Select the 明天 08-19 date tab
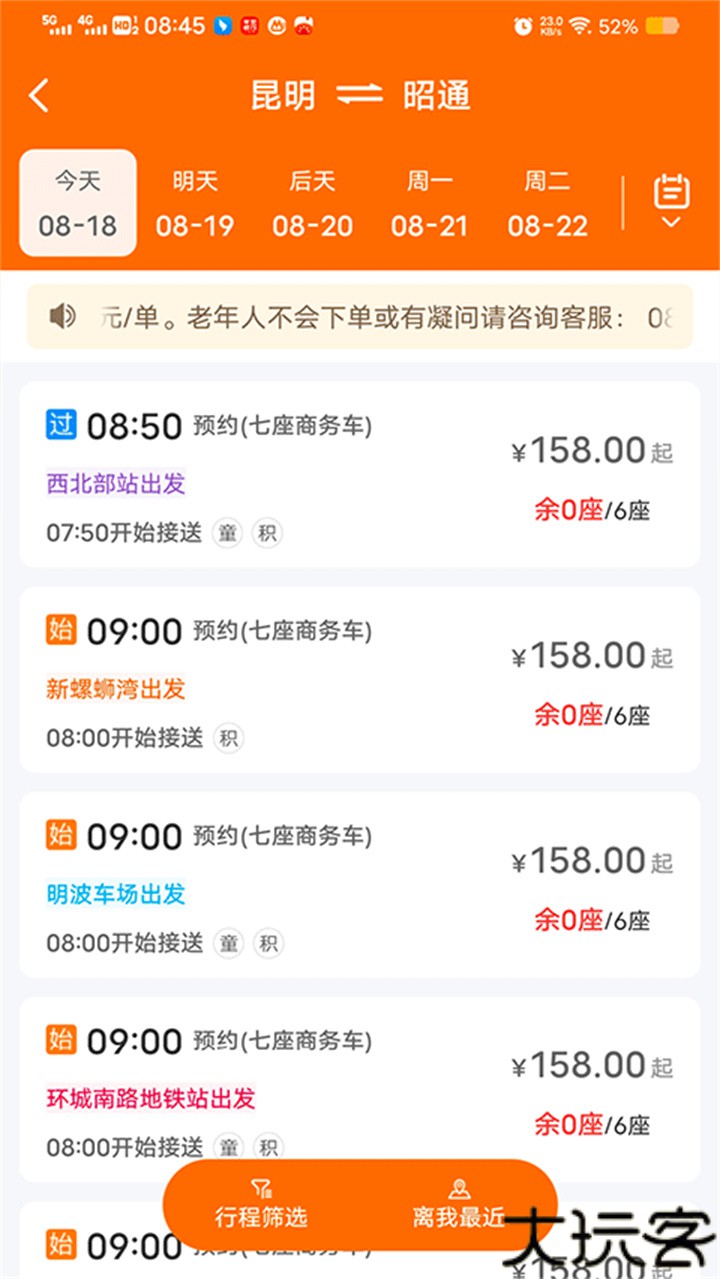720x1279 pixels. [x=194, y=202]
